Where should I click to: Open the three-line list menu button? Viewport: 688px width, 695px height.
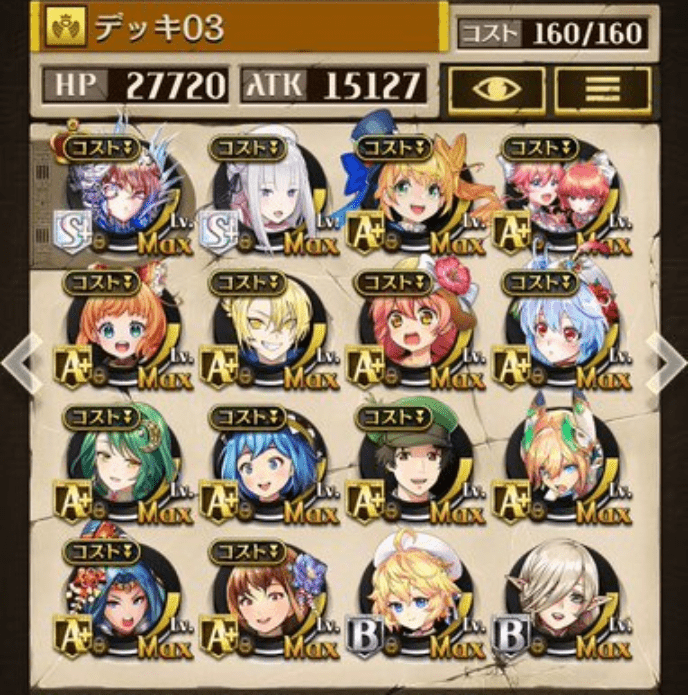[x=602, y=88]
